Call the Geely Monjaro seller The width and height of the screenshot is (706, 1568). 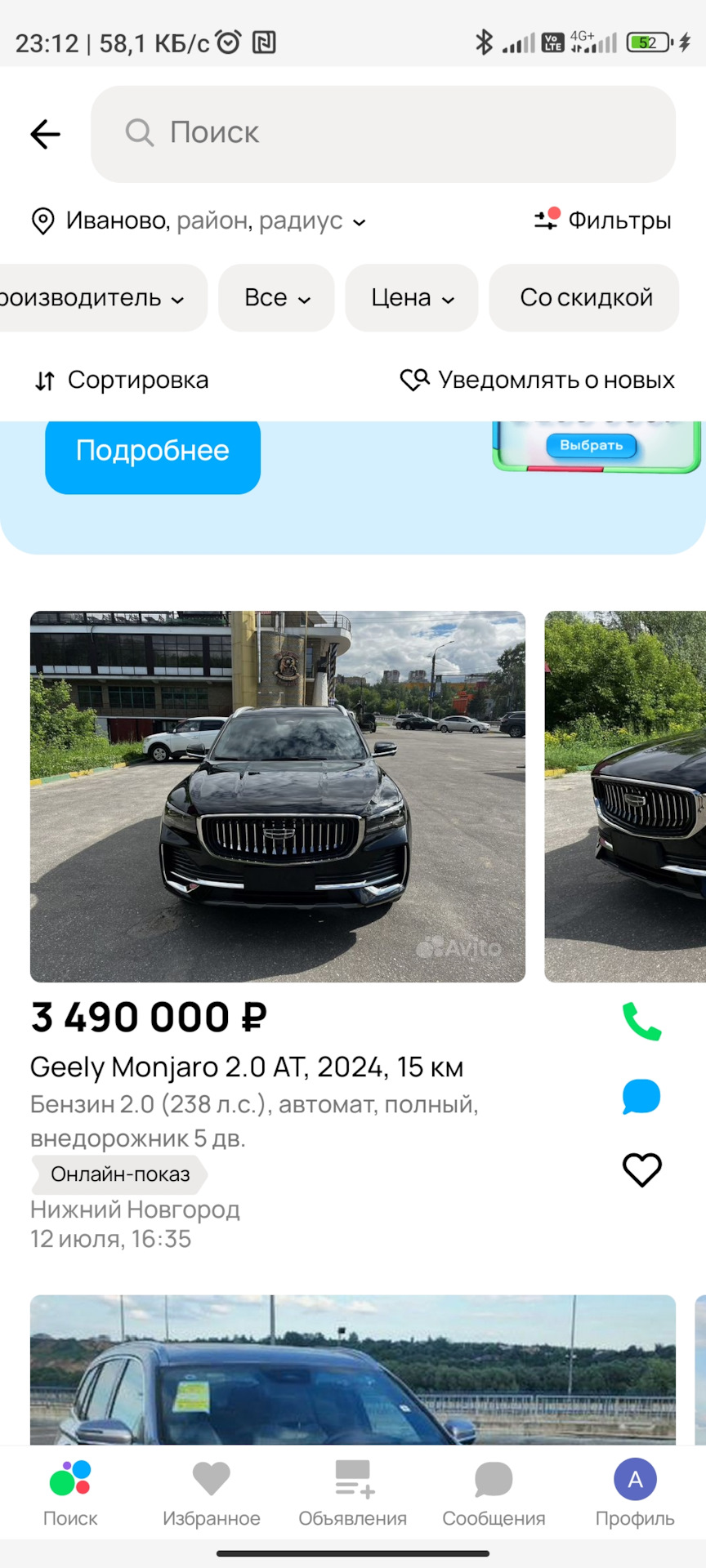641,1021
